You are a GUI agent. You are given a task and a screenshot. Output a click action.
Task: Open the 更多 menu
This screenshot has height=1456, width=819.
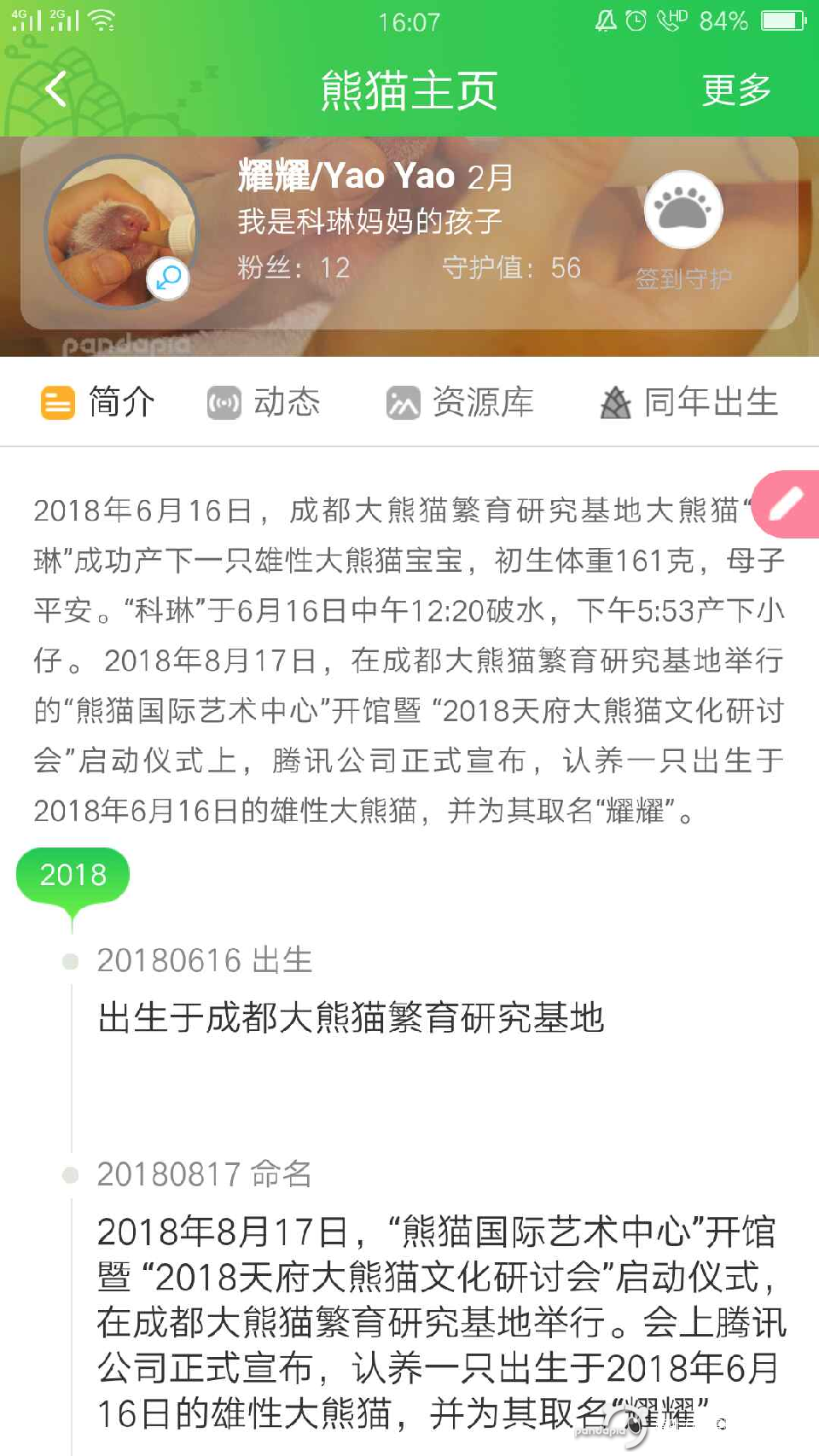(735, 90)
